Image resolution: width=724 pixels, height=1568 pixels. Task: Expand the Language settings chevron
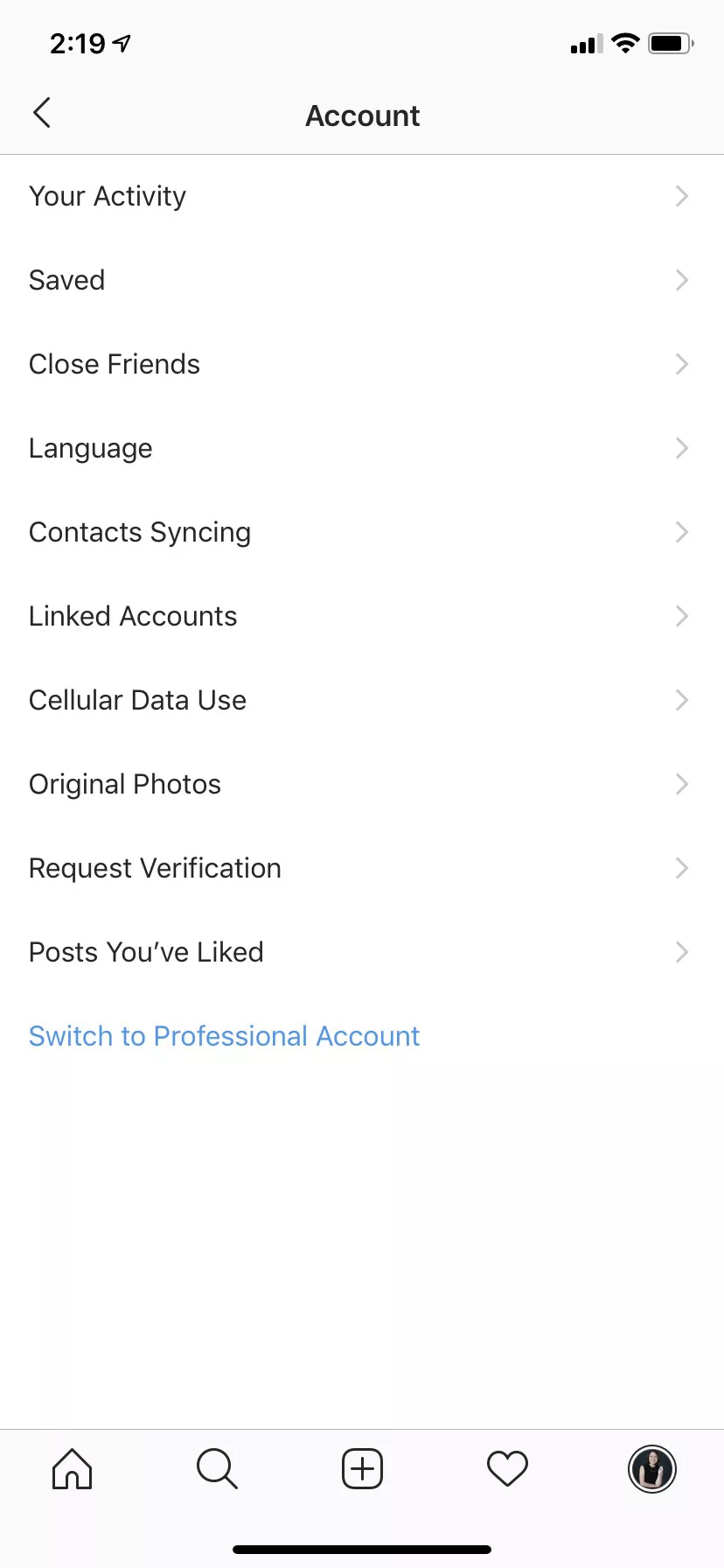(x=682, y=448)
